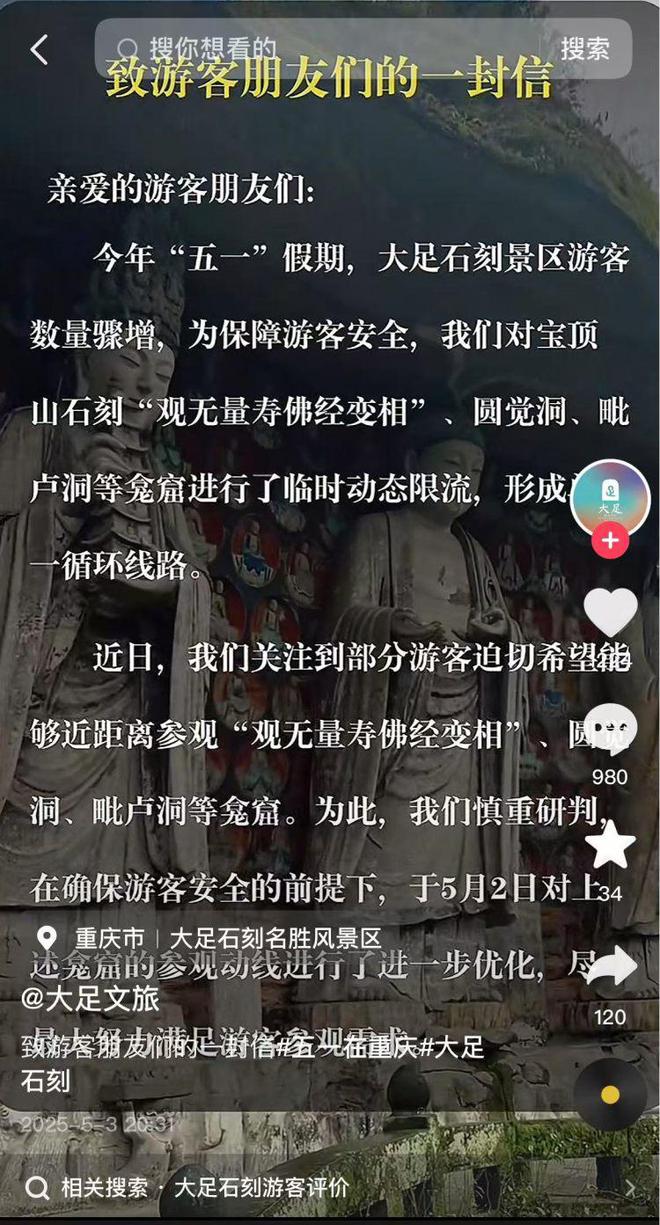Open the 大足石刻名胜风景区 location tag
660x1225 pixels.
[x=275, y=939]
